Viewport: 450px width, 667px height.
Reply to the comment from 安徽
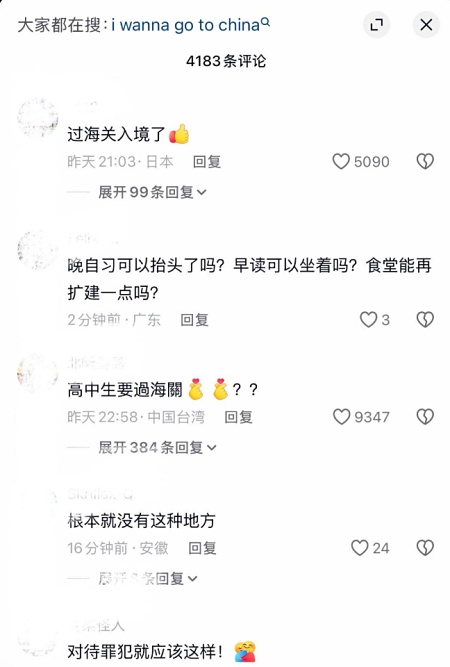click(x=202, y=548)
